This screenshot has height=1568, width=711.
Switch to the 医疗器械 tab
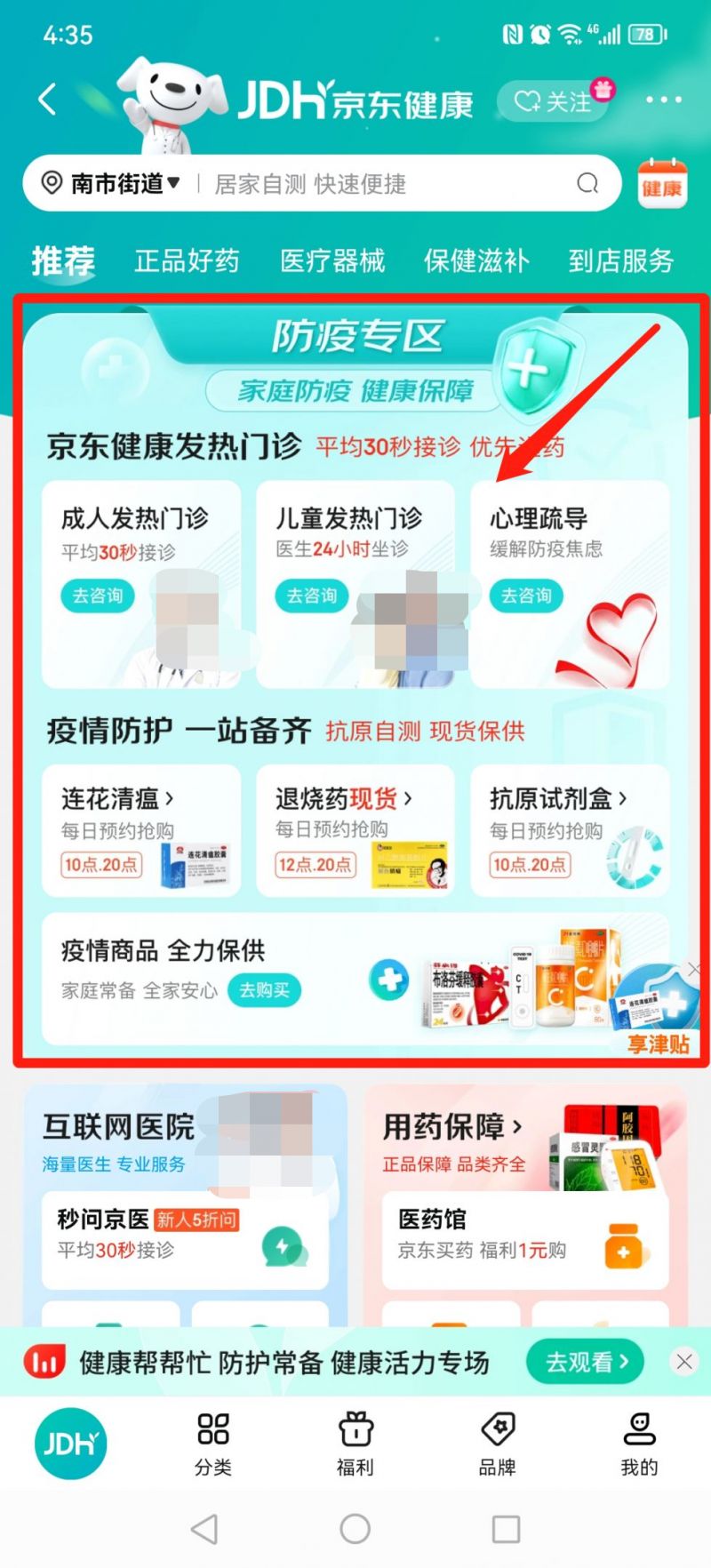[332, 260]
